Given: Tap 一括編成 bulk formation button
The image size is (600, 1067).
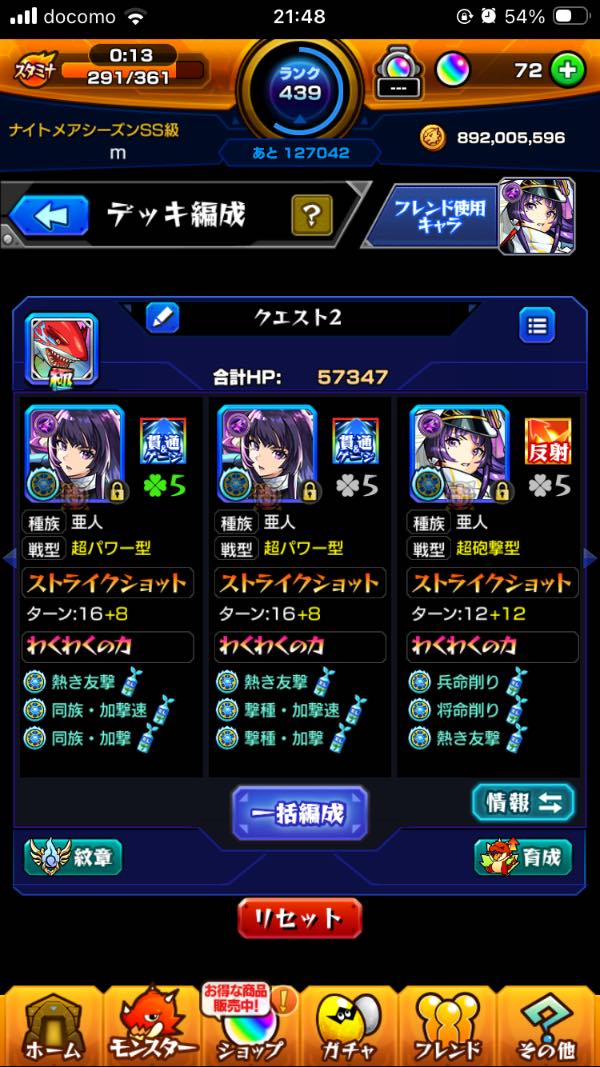Looking at the screenshot, I should point(300,812).
